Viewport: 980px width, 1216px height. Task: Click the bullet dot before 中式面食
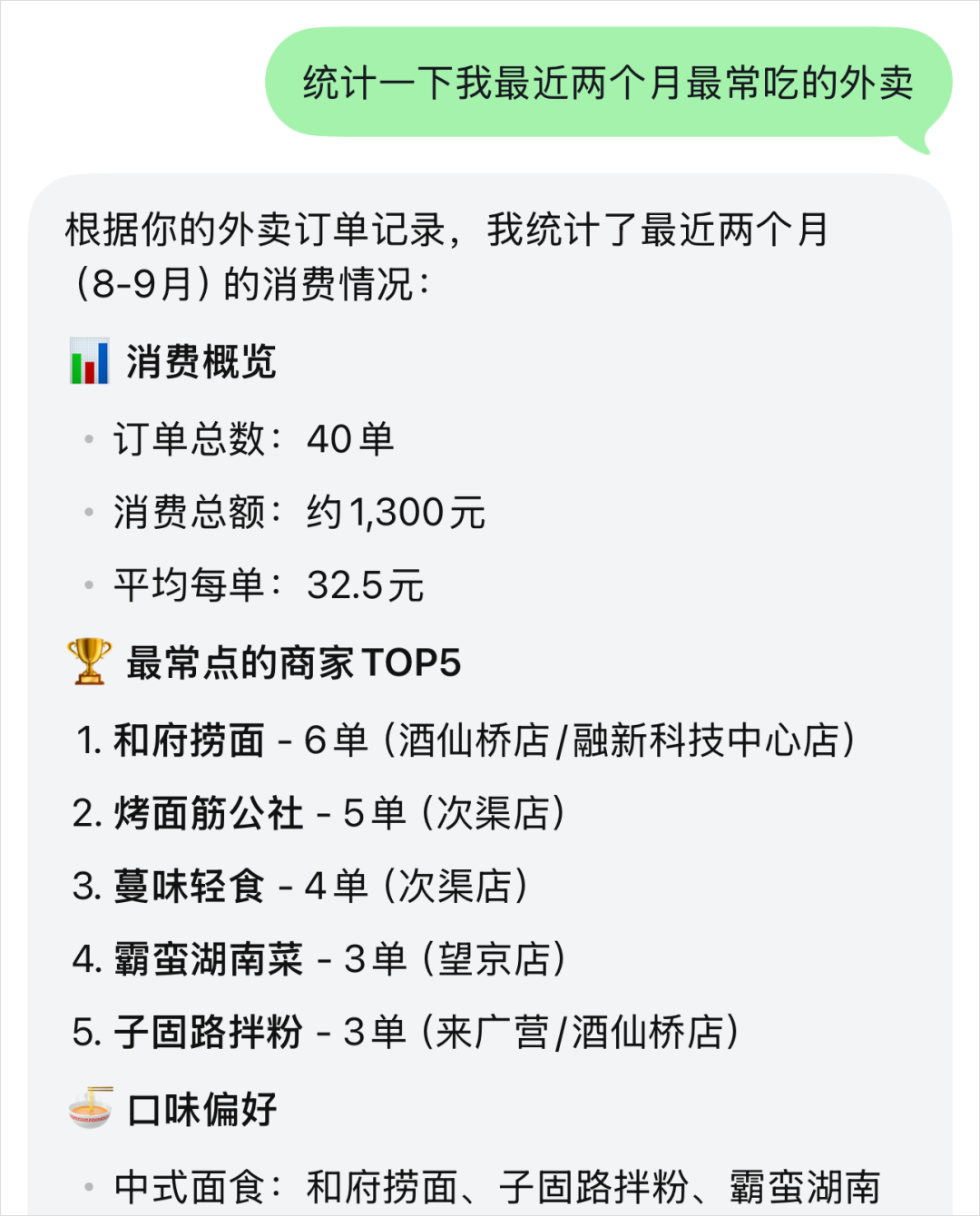[88, 1184]
